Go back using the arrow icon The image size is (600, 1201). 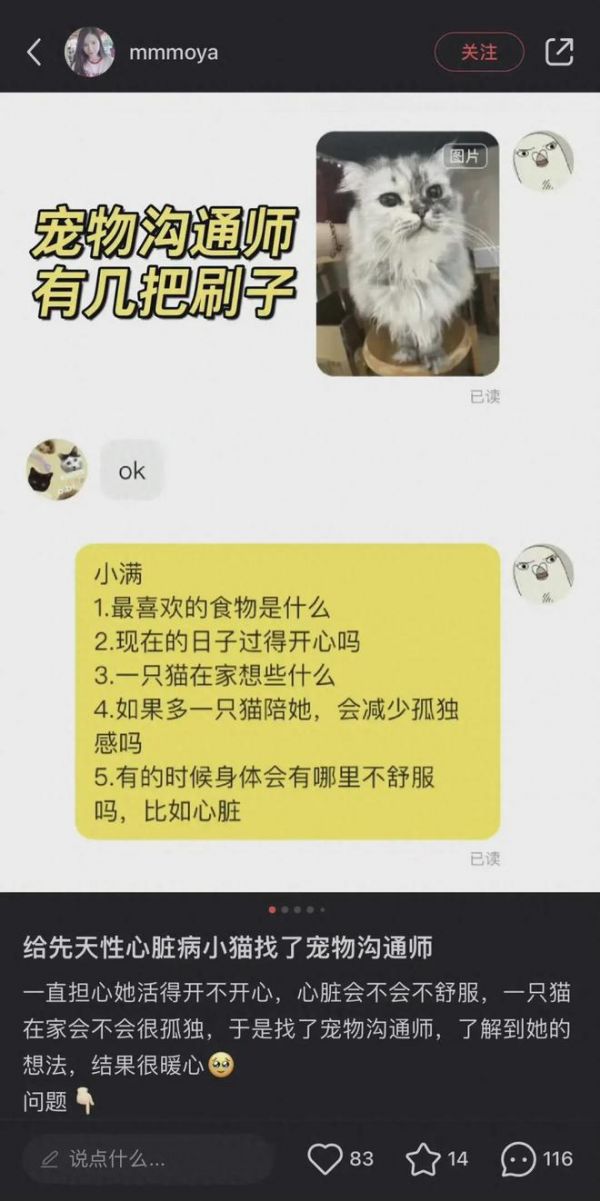[34, 52]
